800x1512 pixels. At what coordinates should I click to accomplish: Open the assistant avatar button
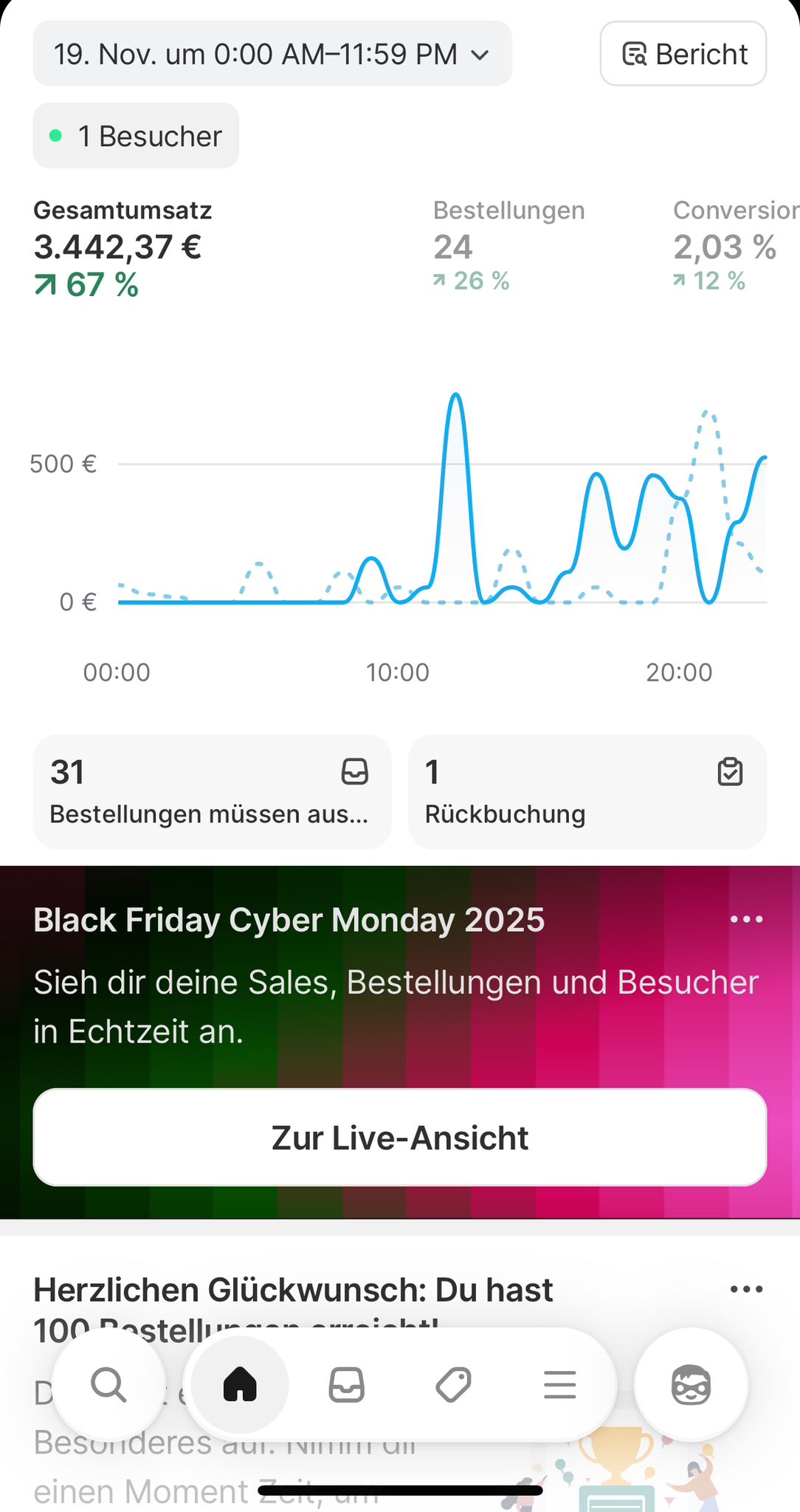click(x=691, y=1385)
